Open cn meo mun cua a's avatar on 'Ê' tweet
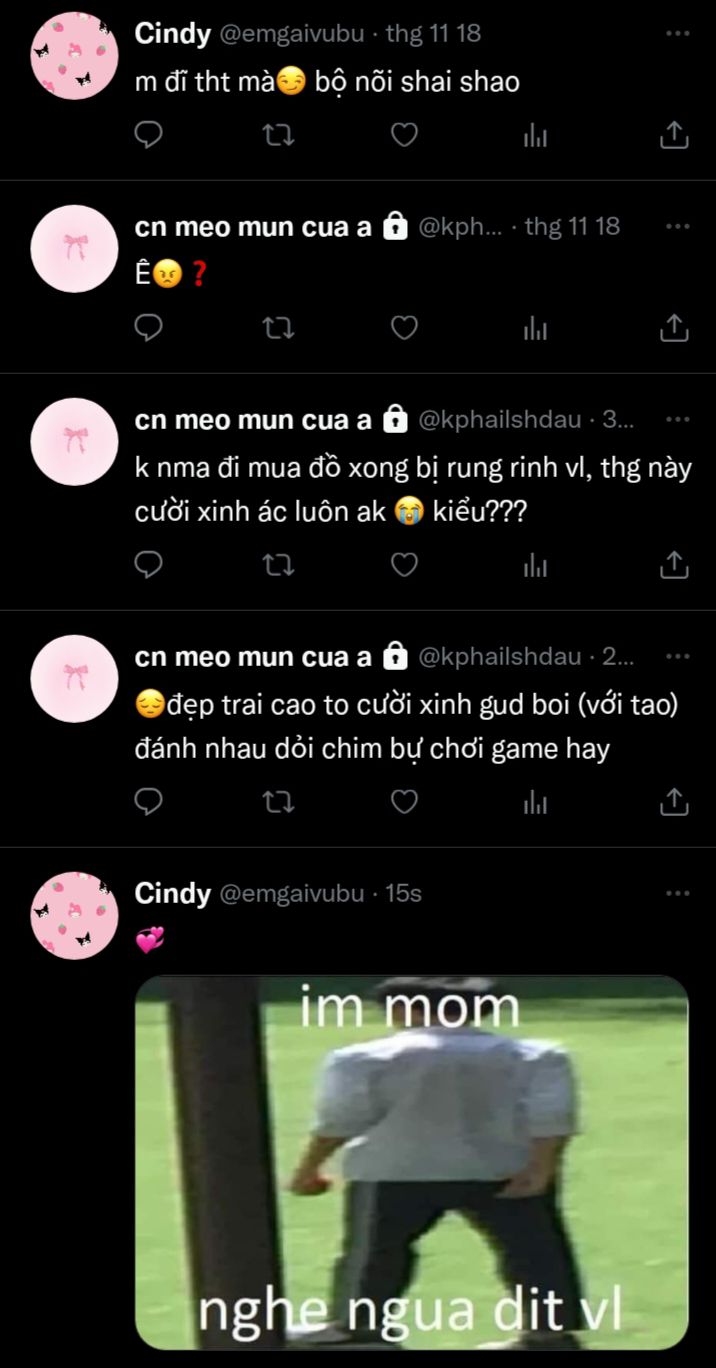 coord(75,248)
